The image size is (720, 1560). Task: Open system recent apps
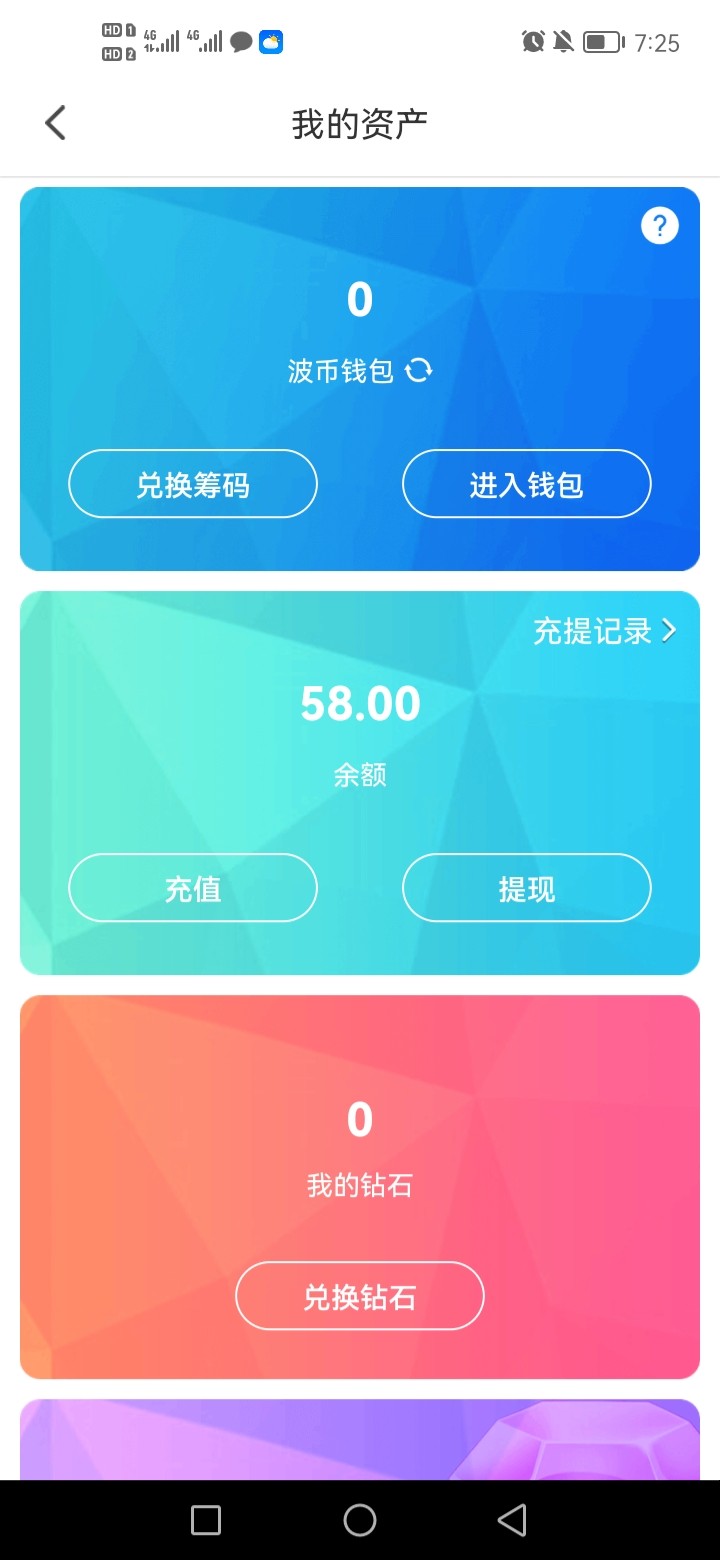(x=206, y=1520)
